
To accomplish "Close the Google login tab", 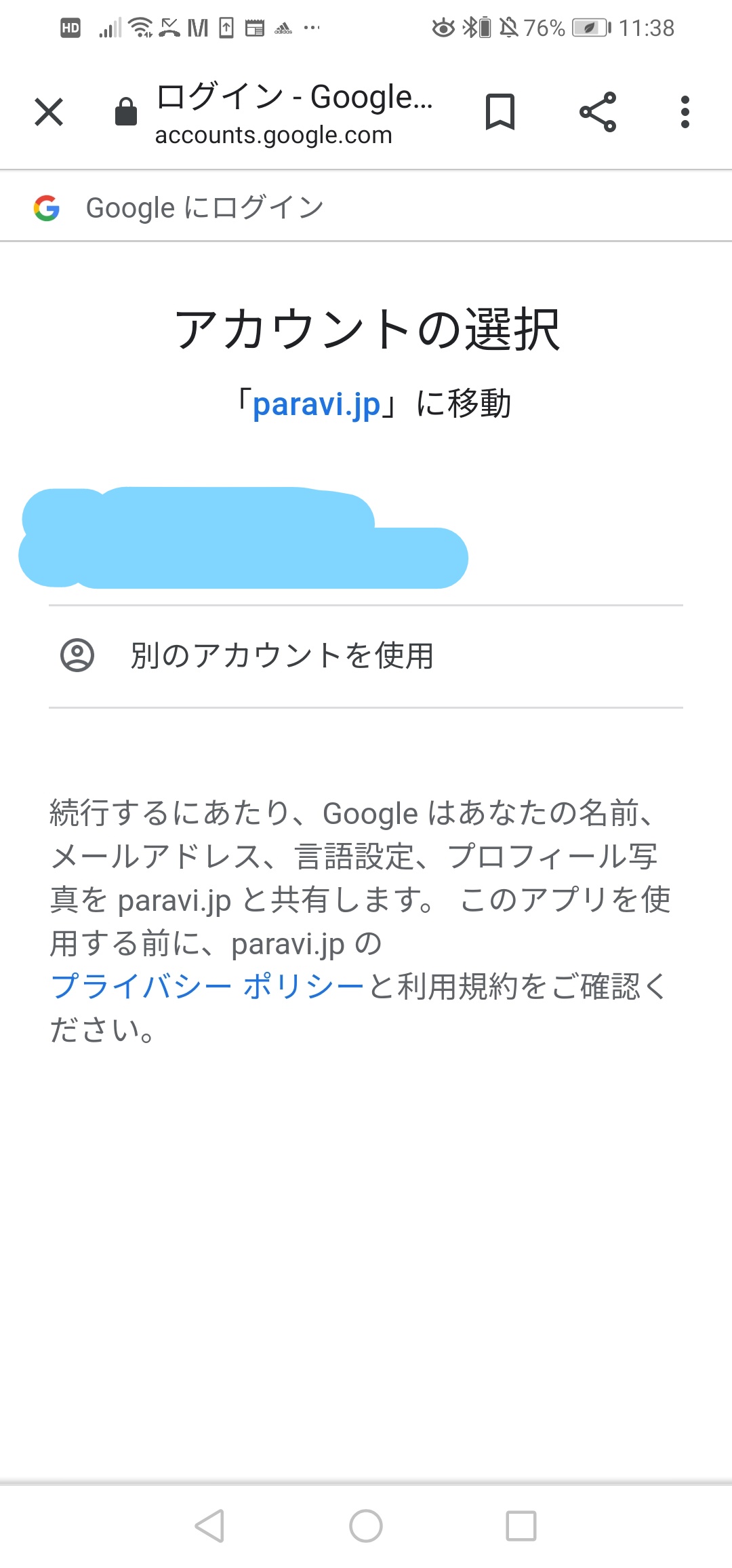I will [x=49, y=112].
